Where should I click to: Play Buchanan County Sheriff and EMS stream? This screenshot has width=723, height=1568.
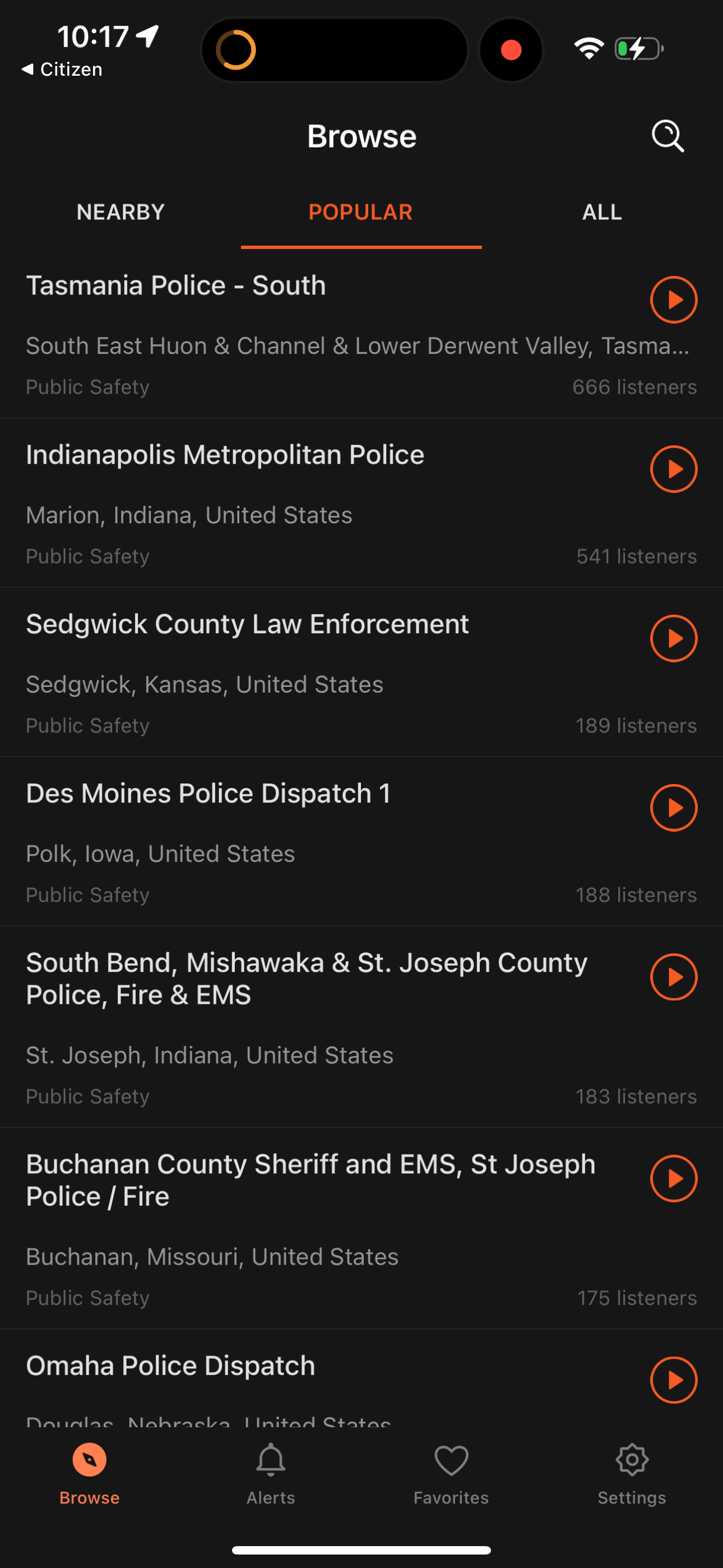(x=674, y=1178)
